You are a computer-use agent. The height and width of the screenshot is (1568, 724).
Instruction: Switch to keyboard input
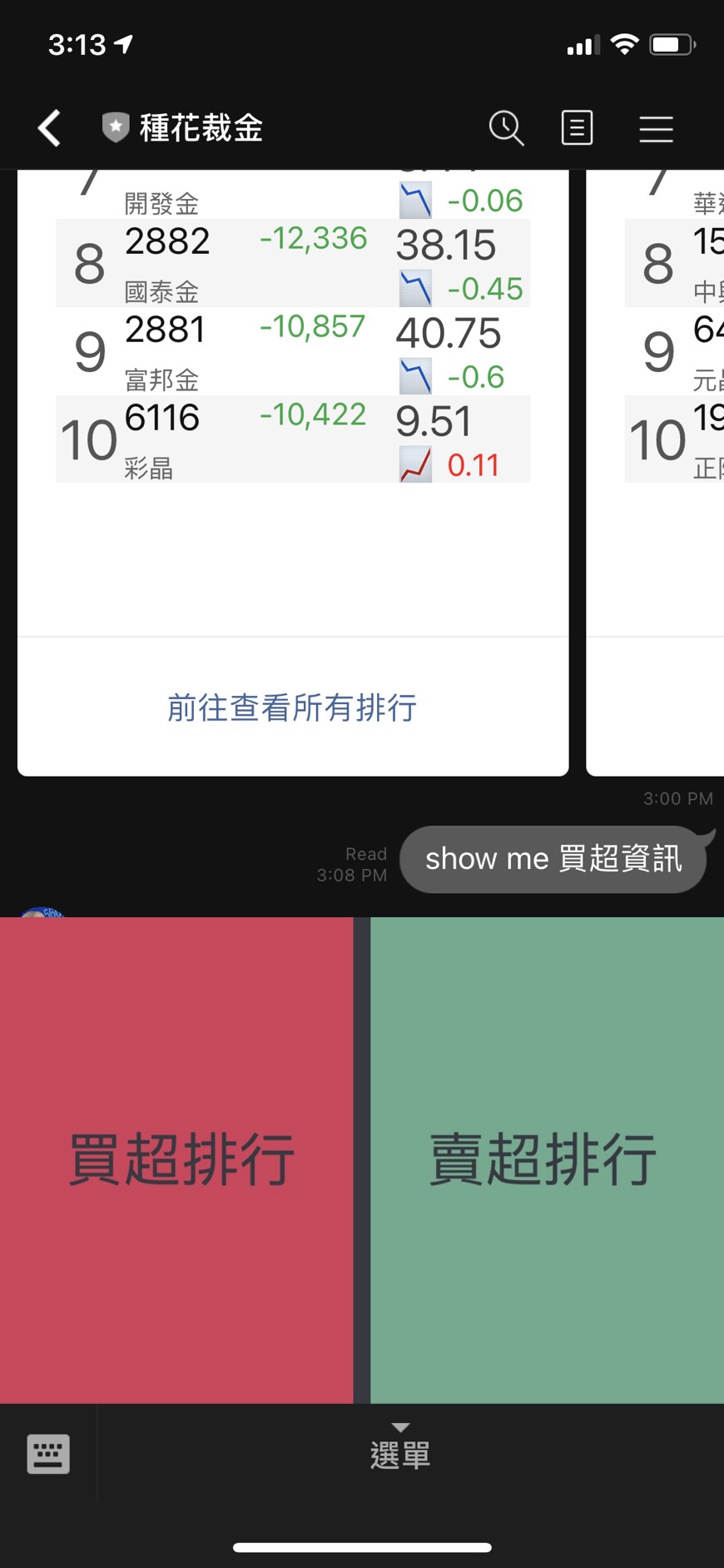[x=48, y=1454]
